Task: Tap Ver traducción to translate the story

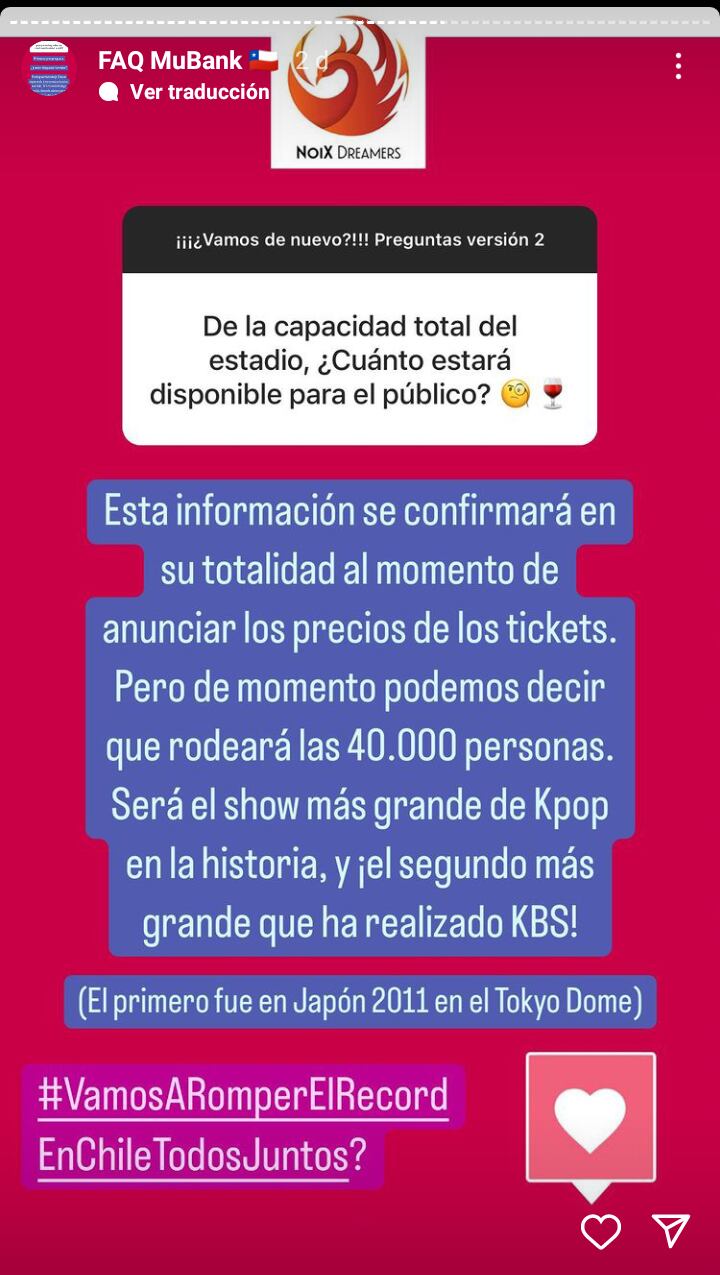Action: 198,92
